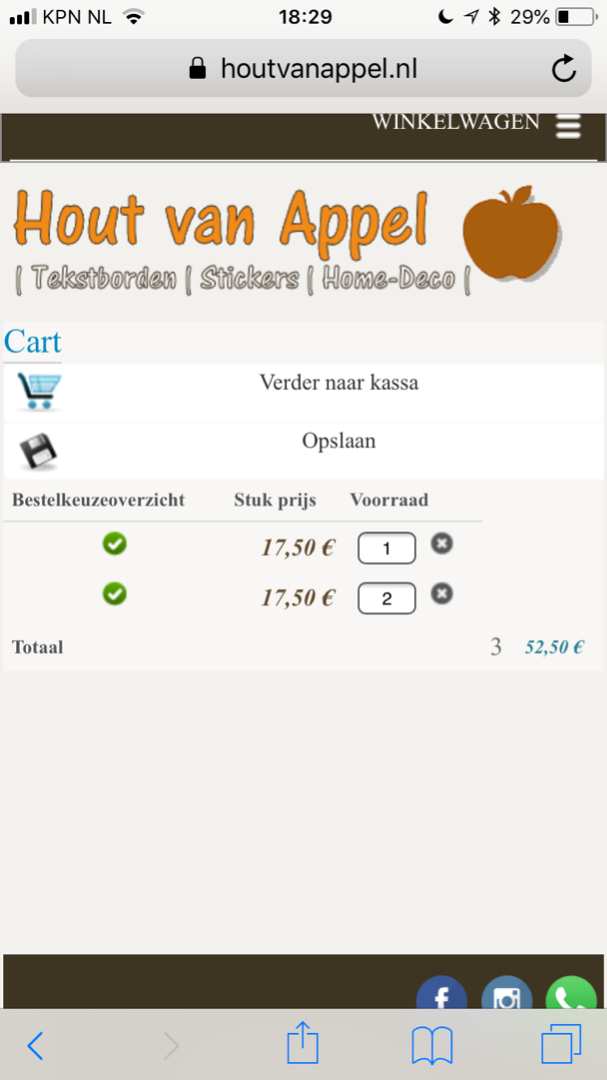
Task: Visit the shop's Instagram page
Action: coord(507,995)
